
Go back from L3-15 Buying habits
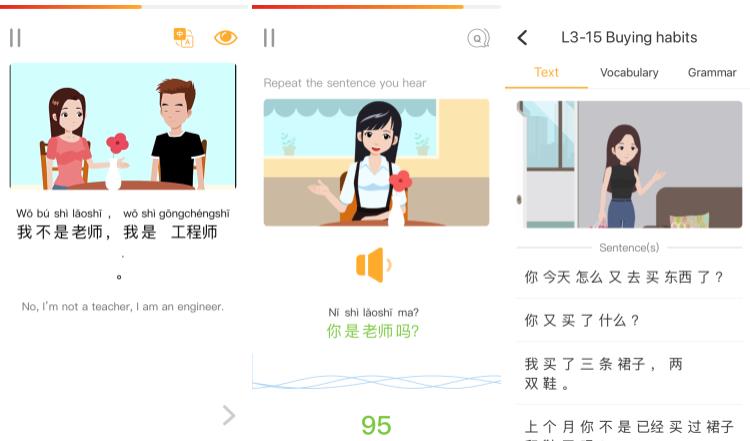(x=522, y=38)
